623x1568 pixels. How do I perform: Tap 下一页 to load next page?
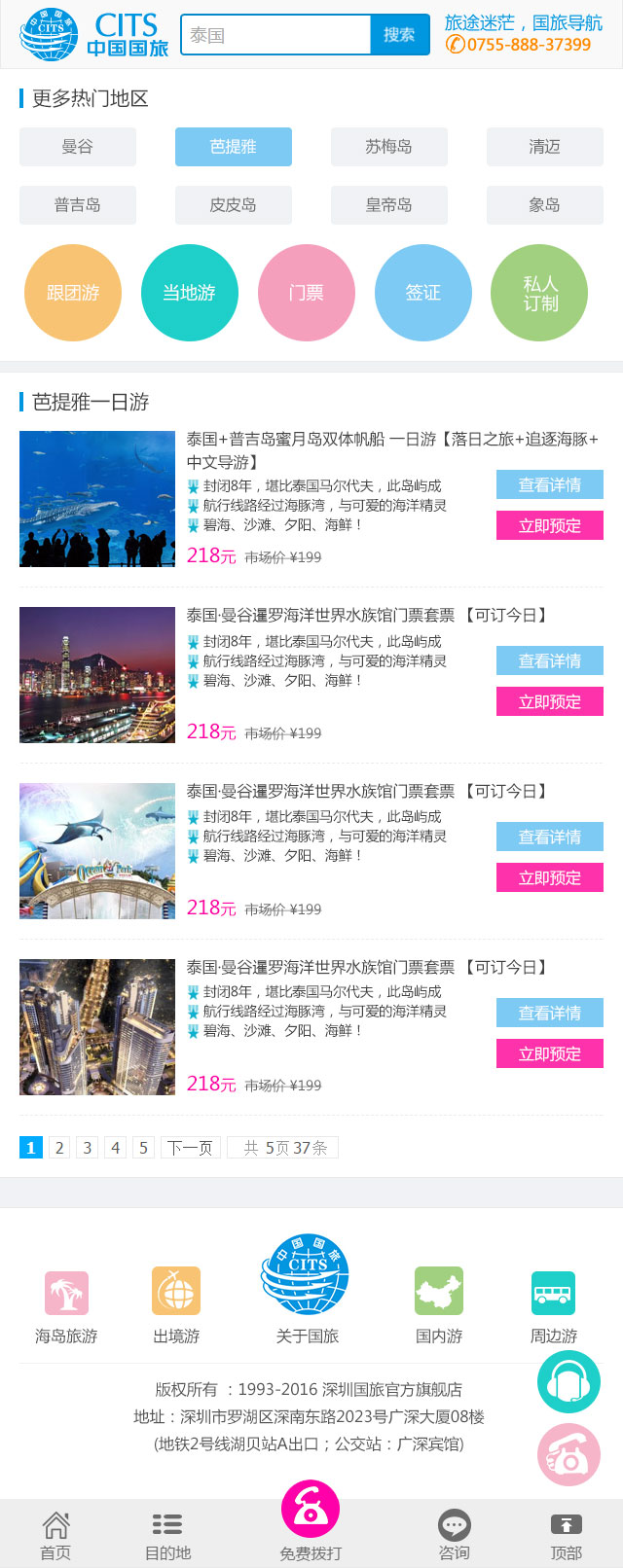(x=190, y=1148)
